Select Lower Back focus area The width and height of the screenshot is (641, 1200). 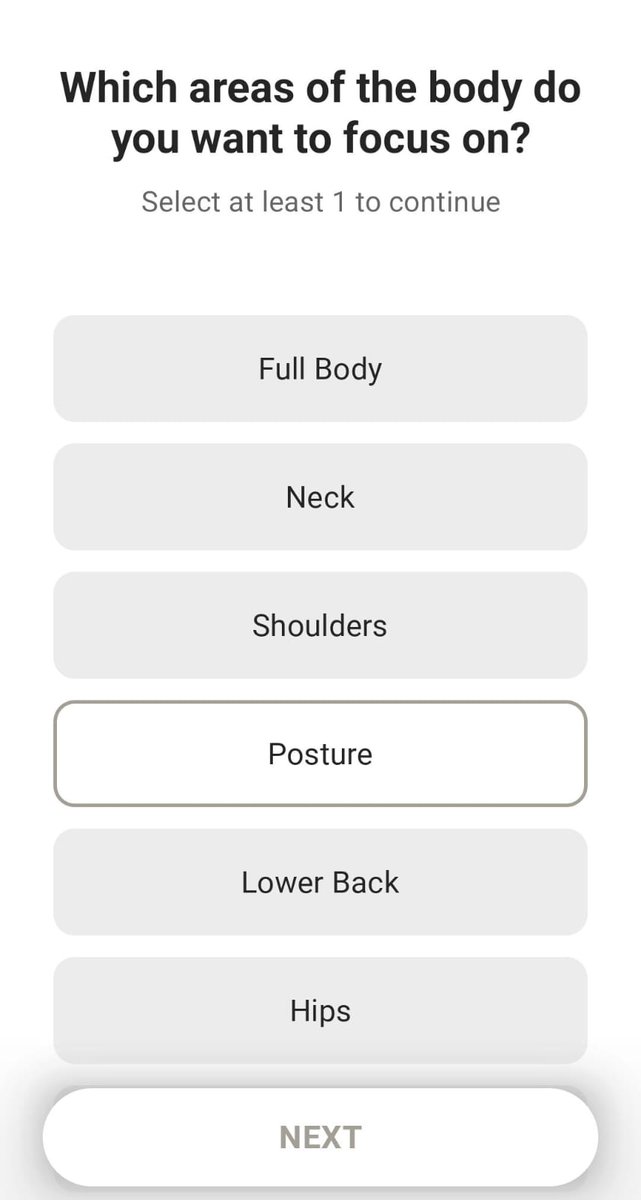pyautogui.click(x=320, y=882)
